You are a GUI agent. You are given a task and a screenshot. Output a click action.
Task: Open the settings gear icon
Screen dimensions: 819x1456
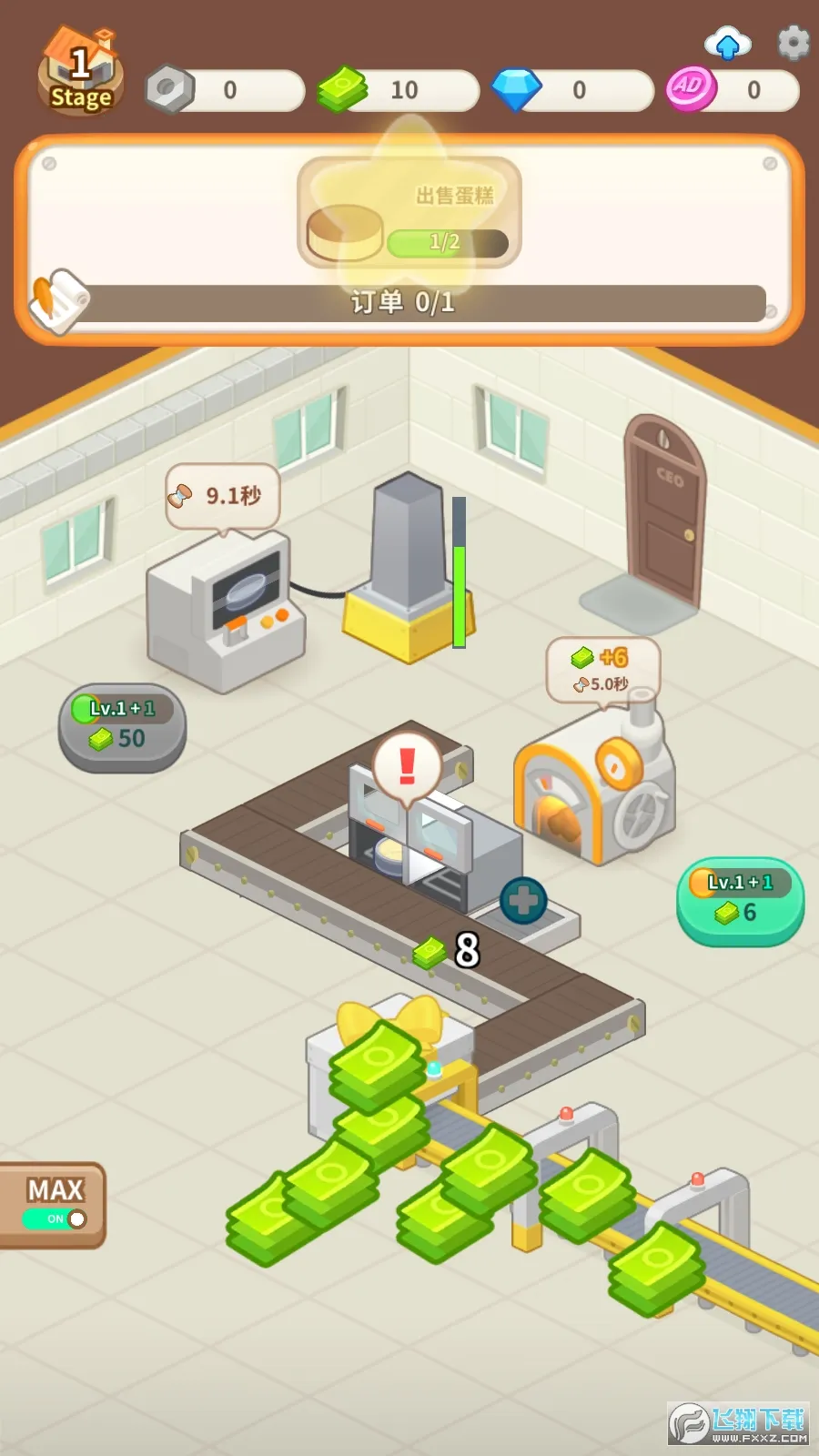(791, 43)
